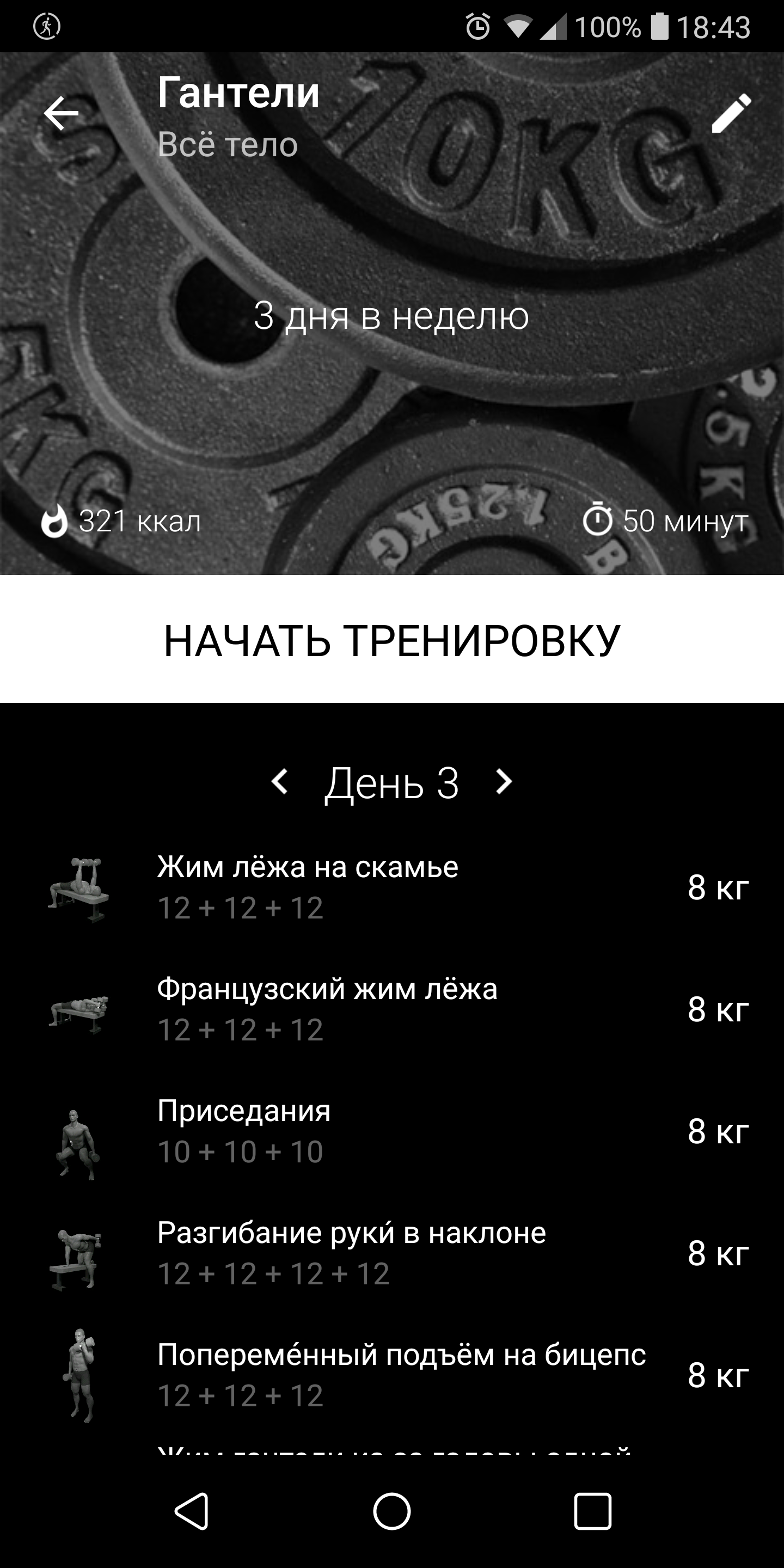Tap the system home button

[x=391, y=1511]
